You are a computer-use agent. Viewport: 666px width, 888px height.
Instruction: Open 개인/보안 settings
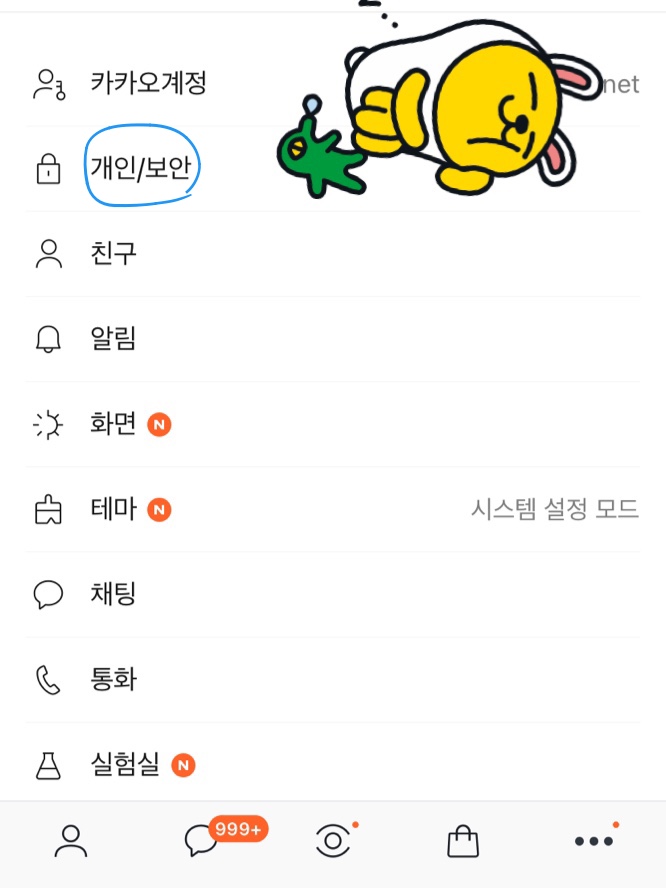(x=139, y=168)
